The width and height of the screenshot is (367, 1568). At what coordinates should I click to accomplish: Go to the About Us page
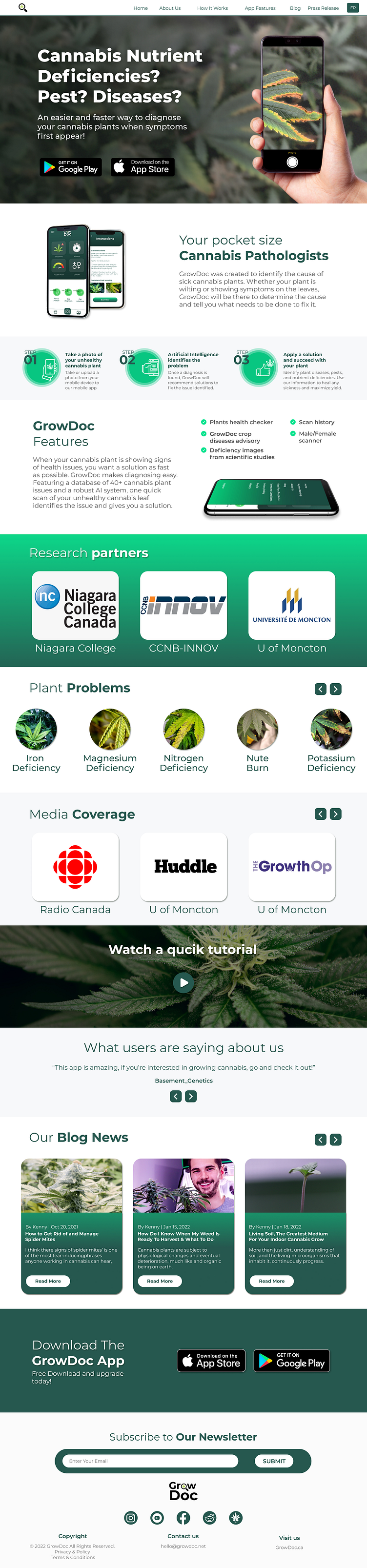pos(170,8)
